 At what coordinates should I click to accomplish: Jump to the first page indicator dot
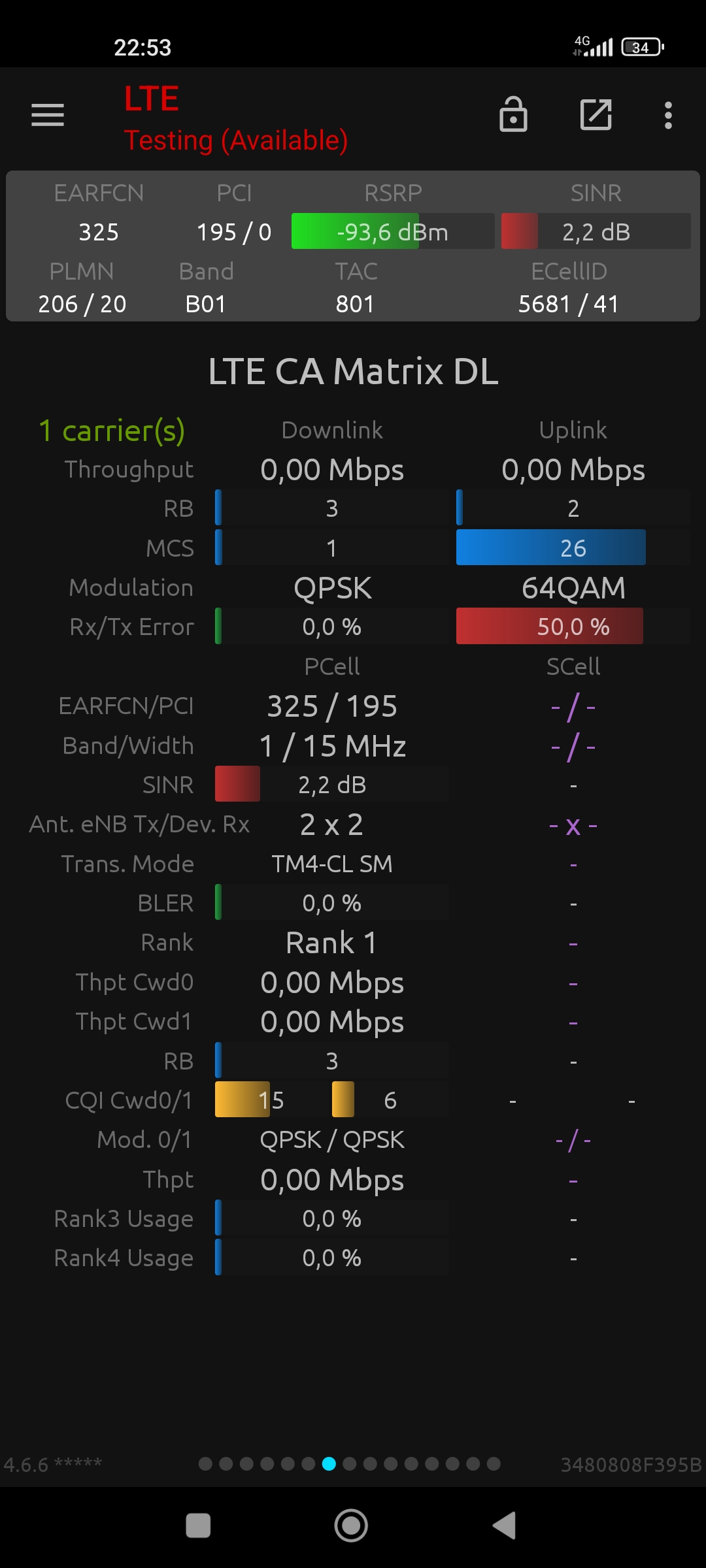pos(205,1463)
